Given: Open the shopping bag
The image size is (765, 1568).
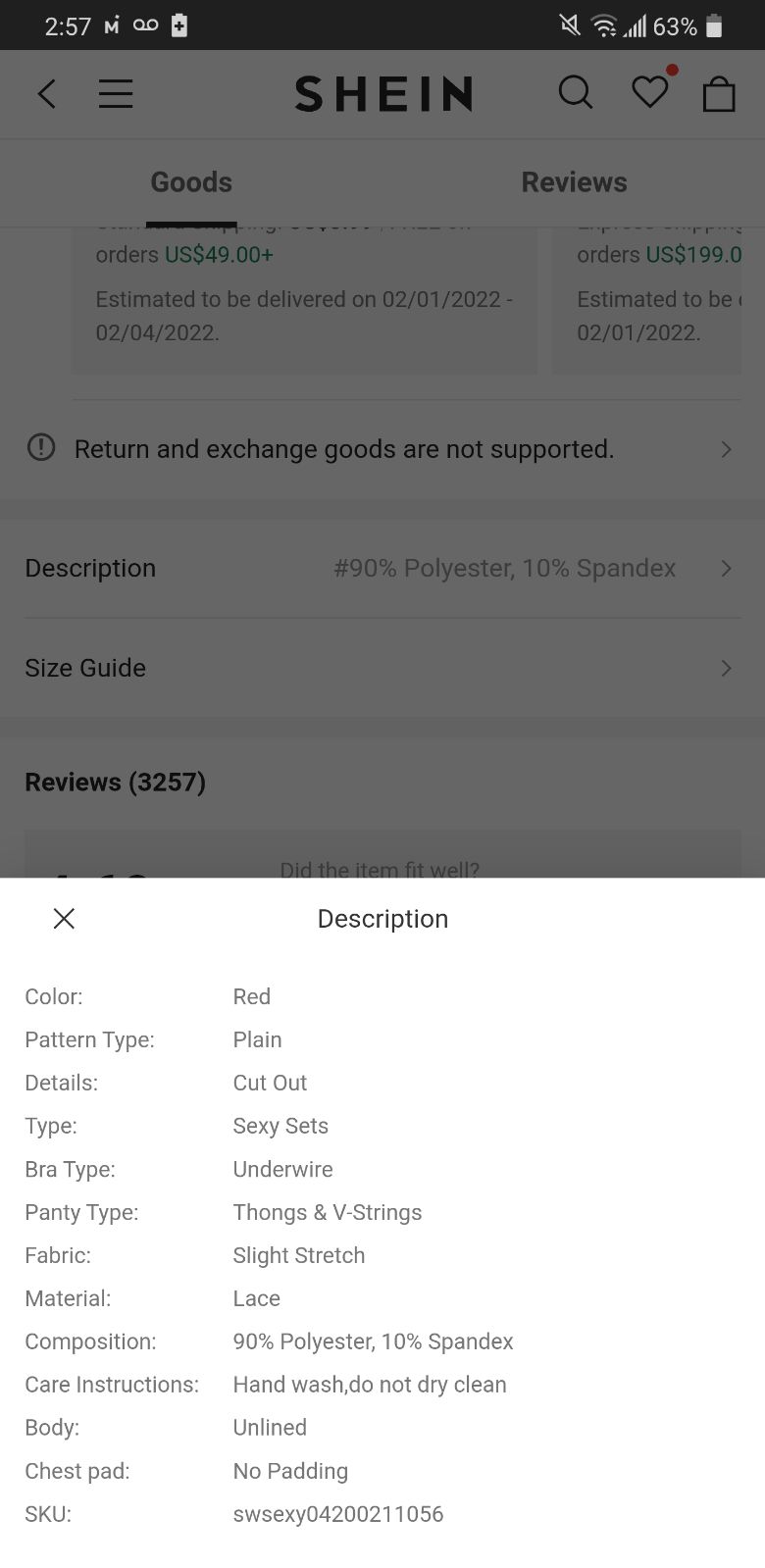Looking at the screenshot, I should 719,94.
